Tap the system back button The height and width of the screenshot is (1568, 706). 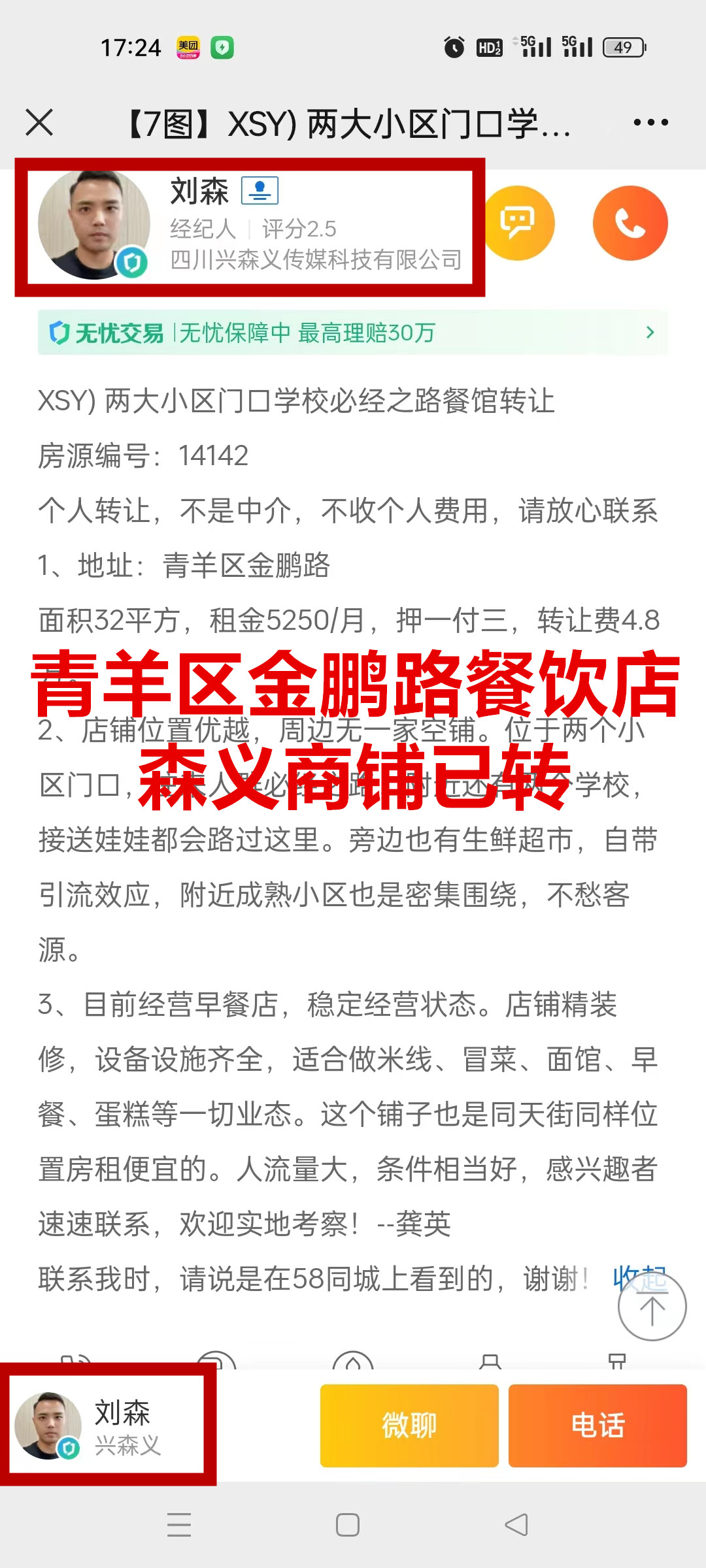click(x=516, y=1525)
